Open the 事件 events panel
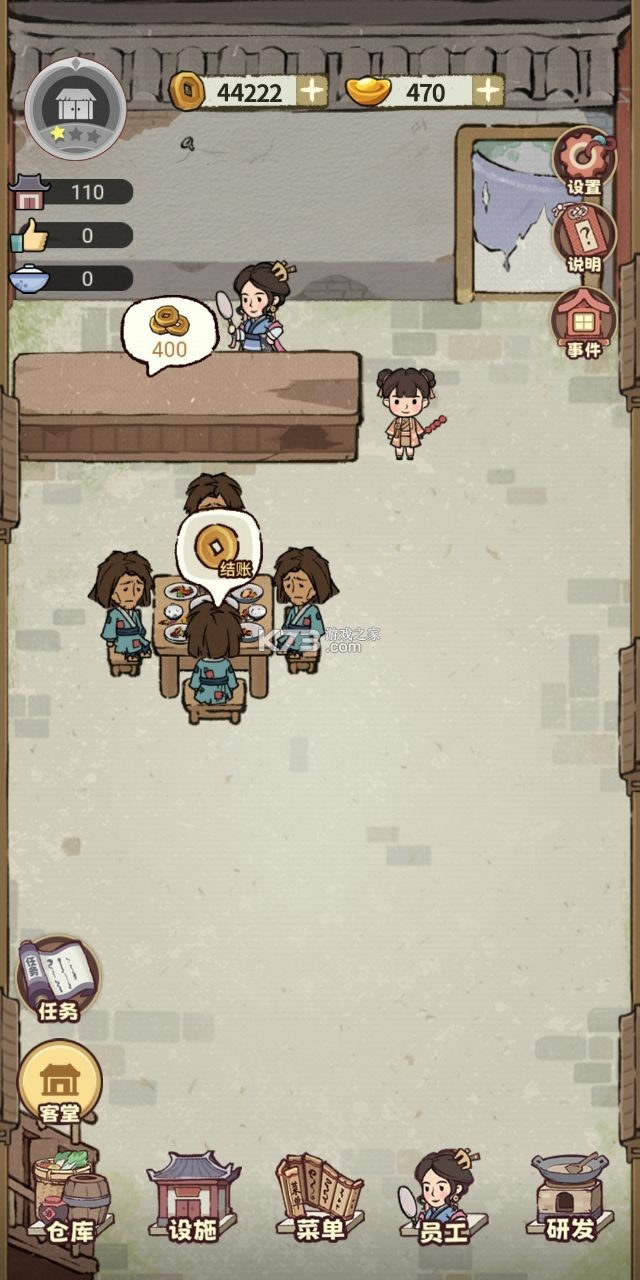 [x=584, y=320]
